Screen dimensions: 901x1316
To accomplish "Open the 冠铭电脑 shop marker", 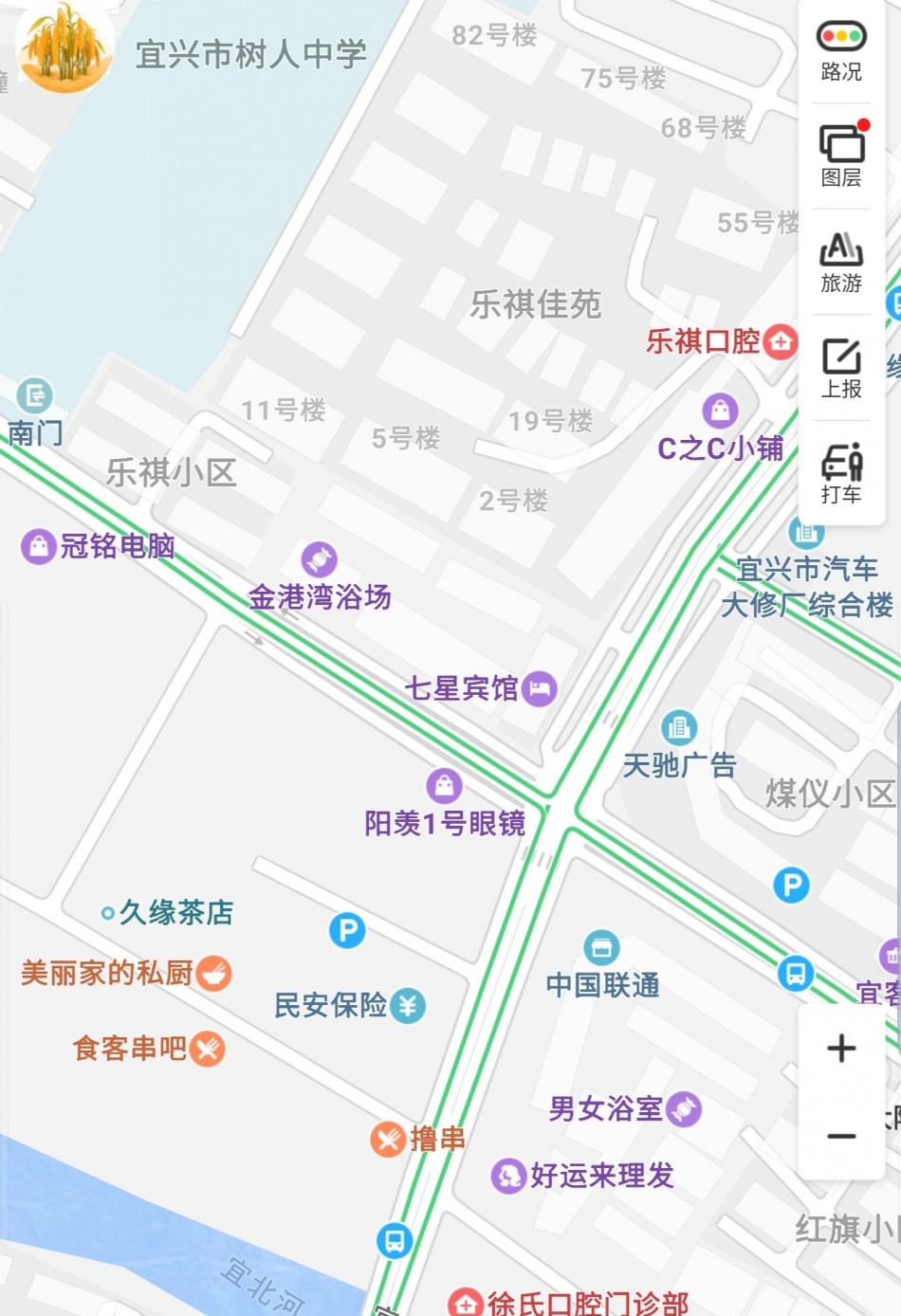I will pyautogui.click(x=39, y=546).
